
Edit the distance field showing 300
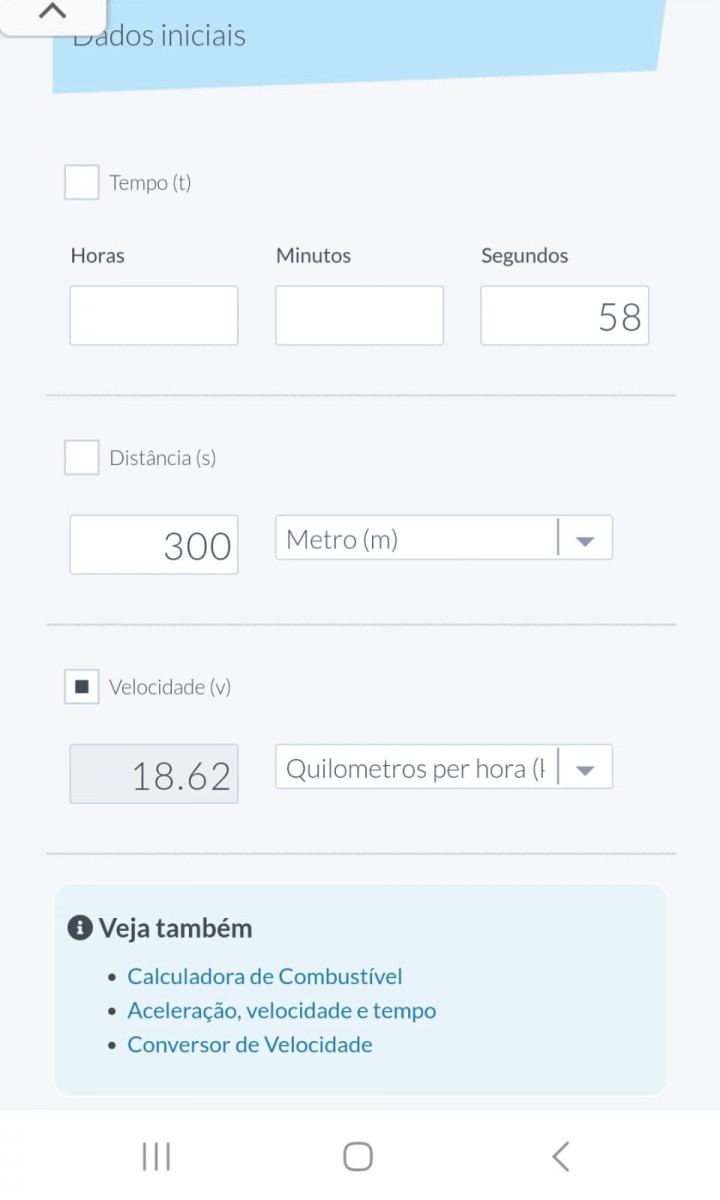pos(154,545)
